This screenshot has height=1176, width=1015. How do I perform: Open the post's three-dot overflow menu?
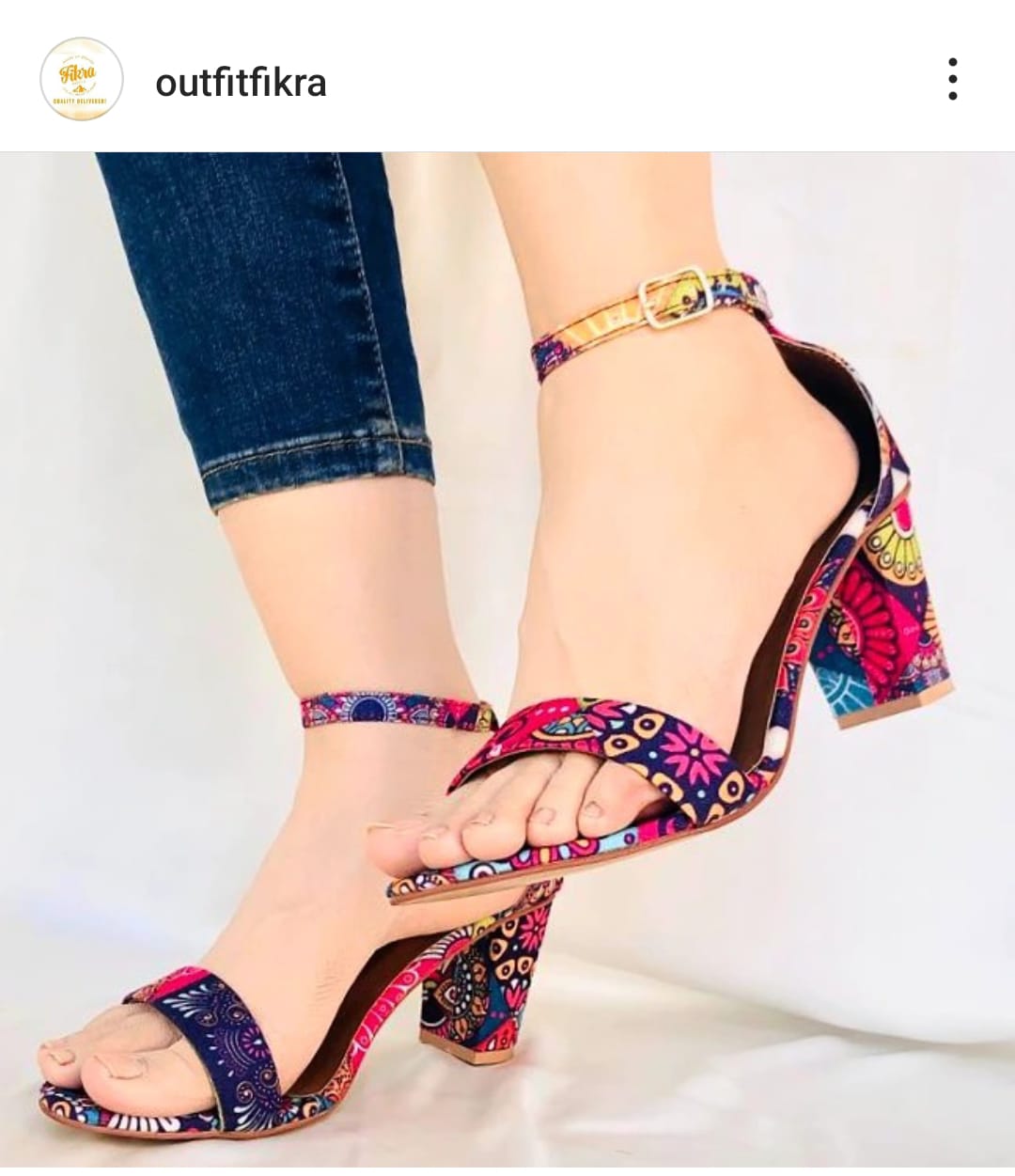(x=952, y=79)
